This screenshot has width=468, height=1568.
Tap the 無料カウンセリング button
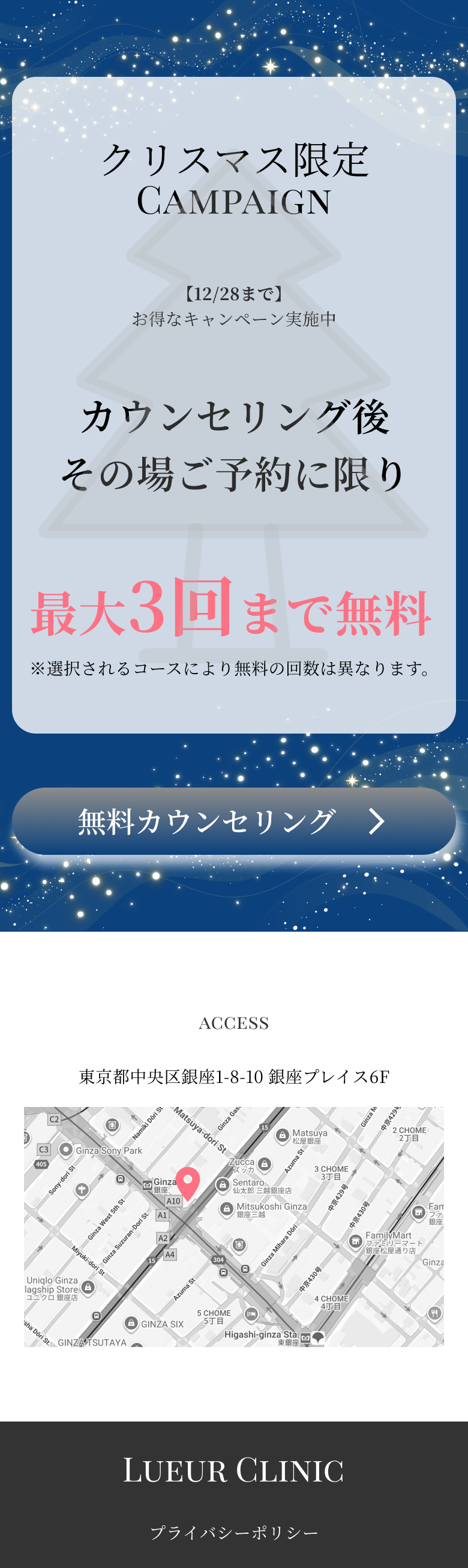coord(233,821)
